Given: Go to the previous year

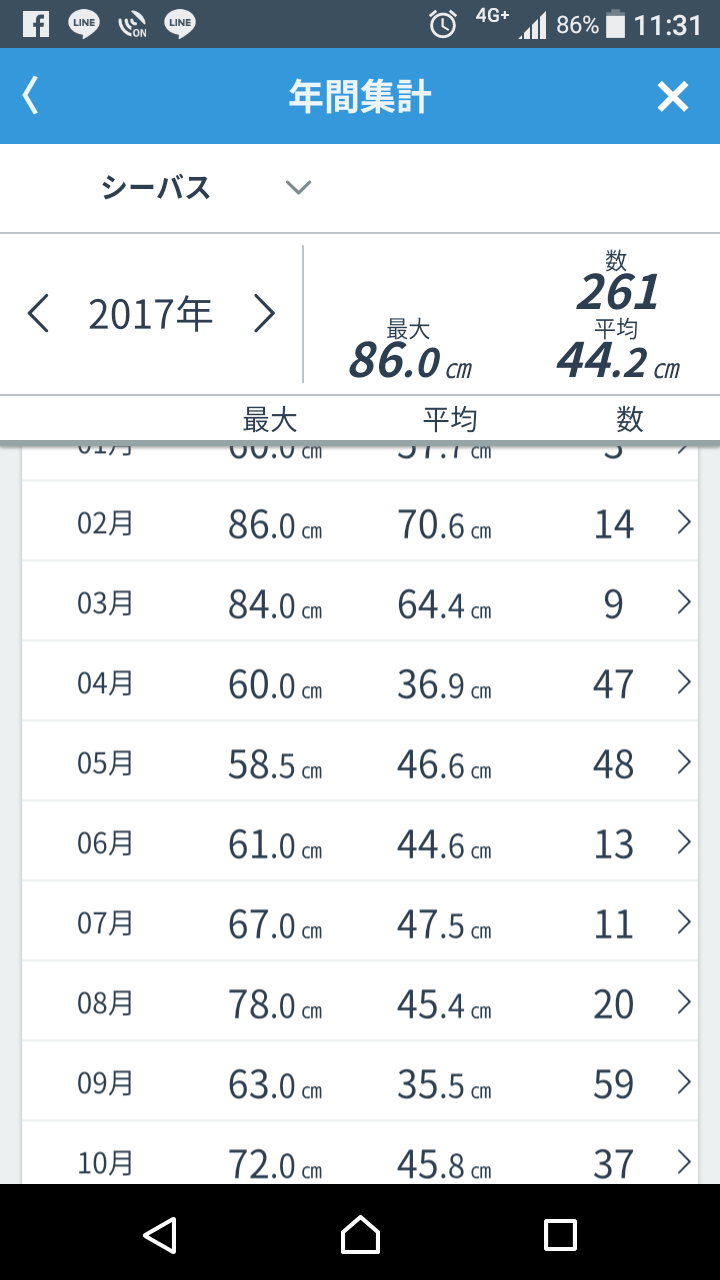Looking at the screenshot, I should pos(38,314).
